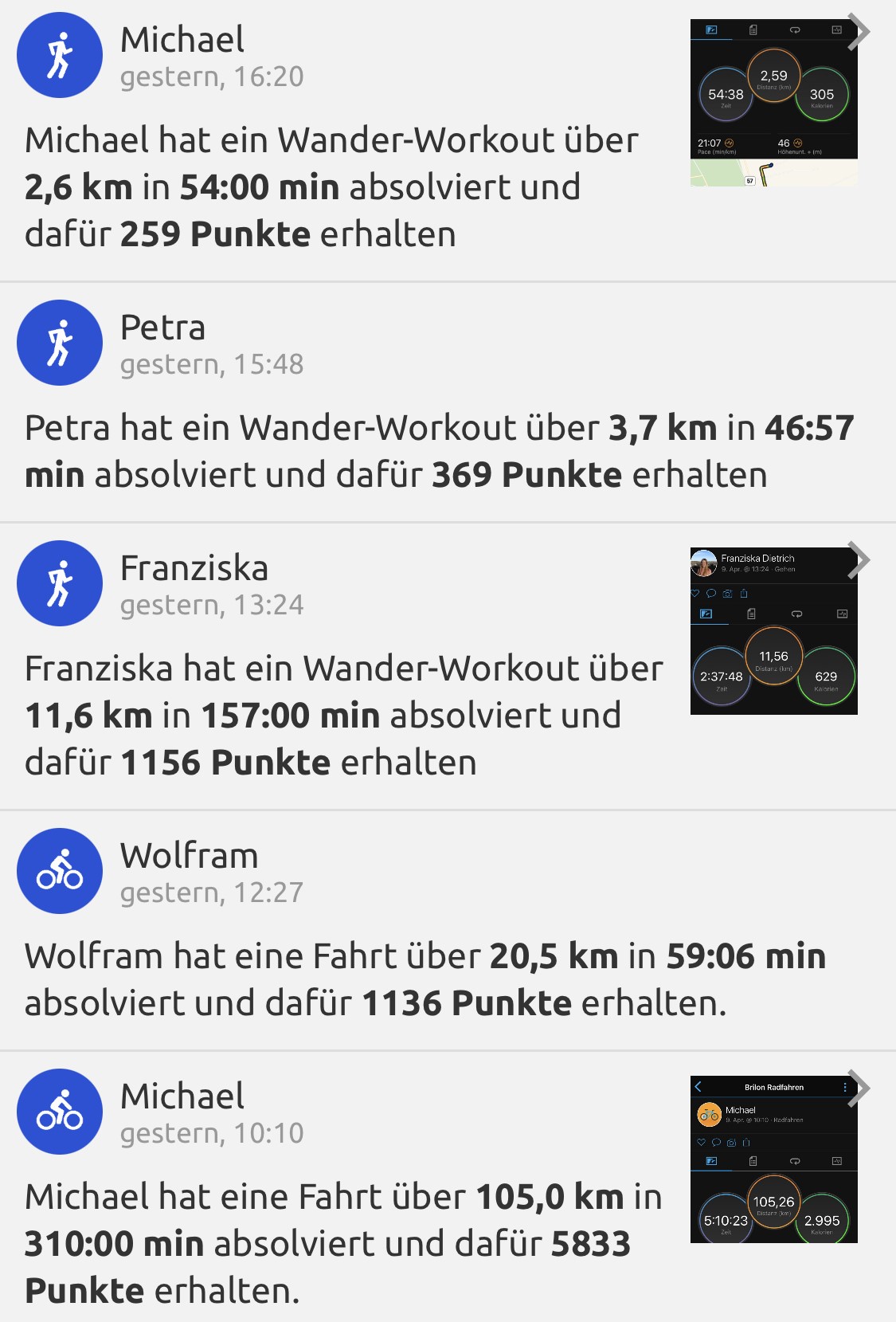This screenshot has height=1322, width=896.
Task: Switch to the stats gauge tab
Action: tap(712, 29)
